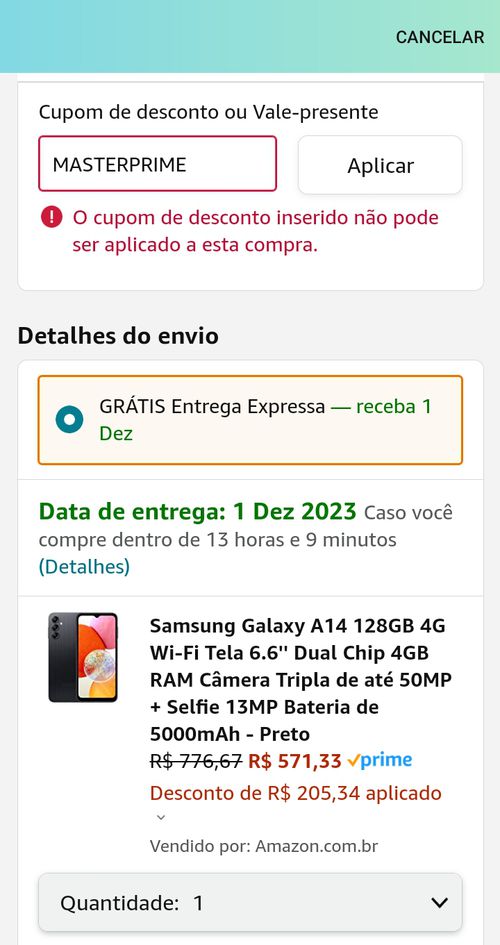Viewport: 500px width, 945px height.
Task: Open the (Detalhes) delivery link
Action: click(84, 567)
